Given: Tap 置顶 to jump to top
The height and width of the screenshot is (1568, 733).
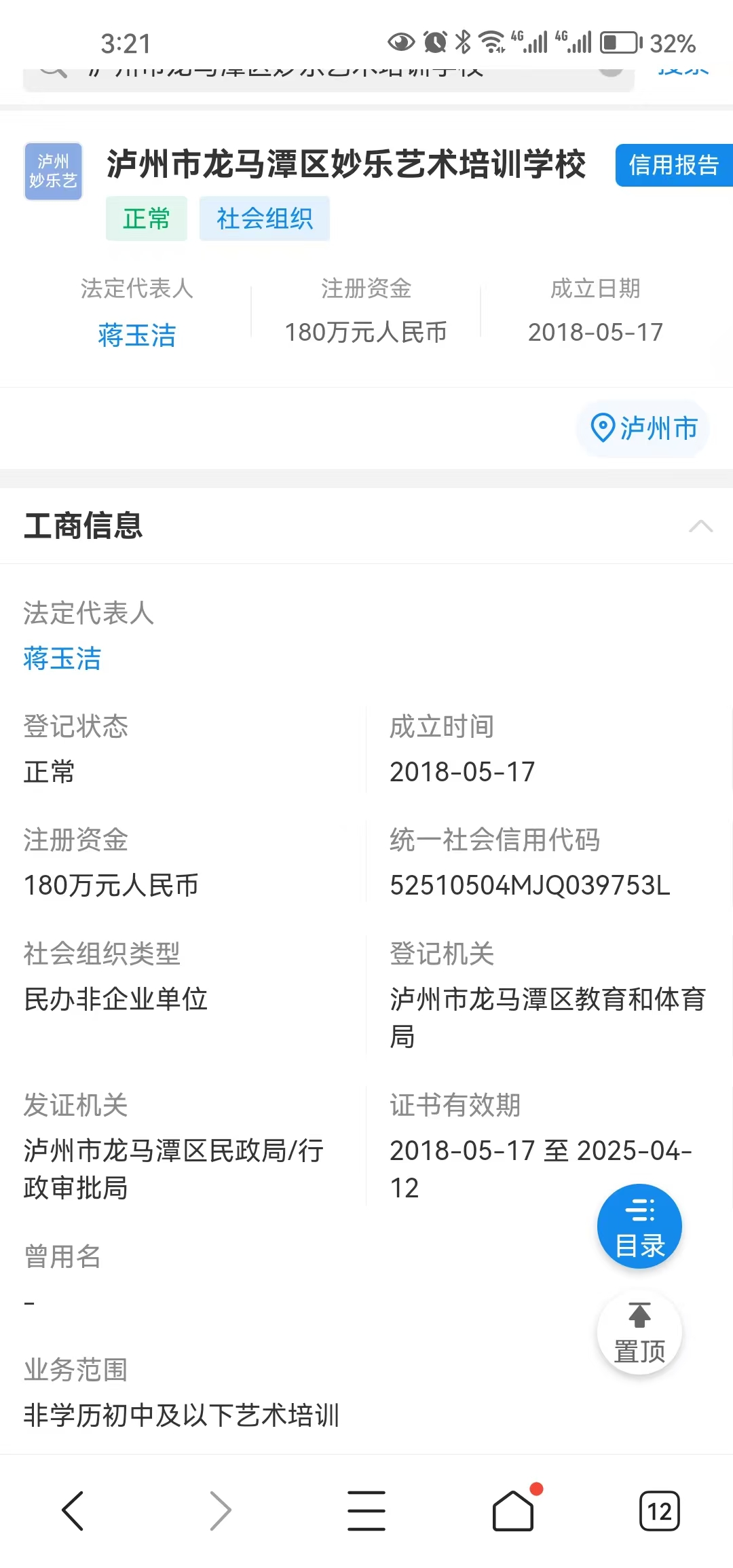Looking at the screenshot, I should [639, 1334].
